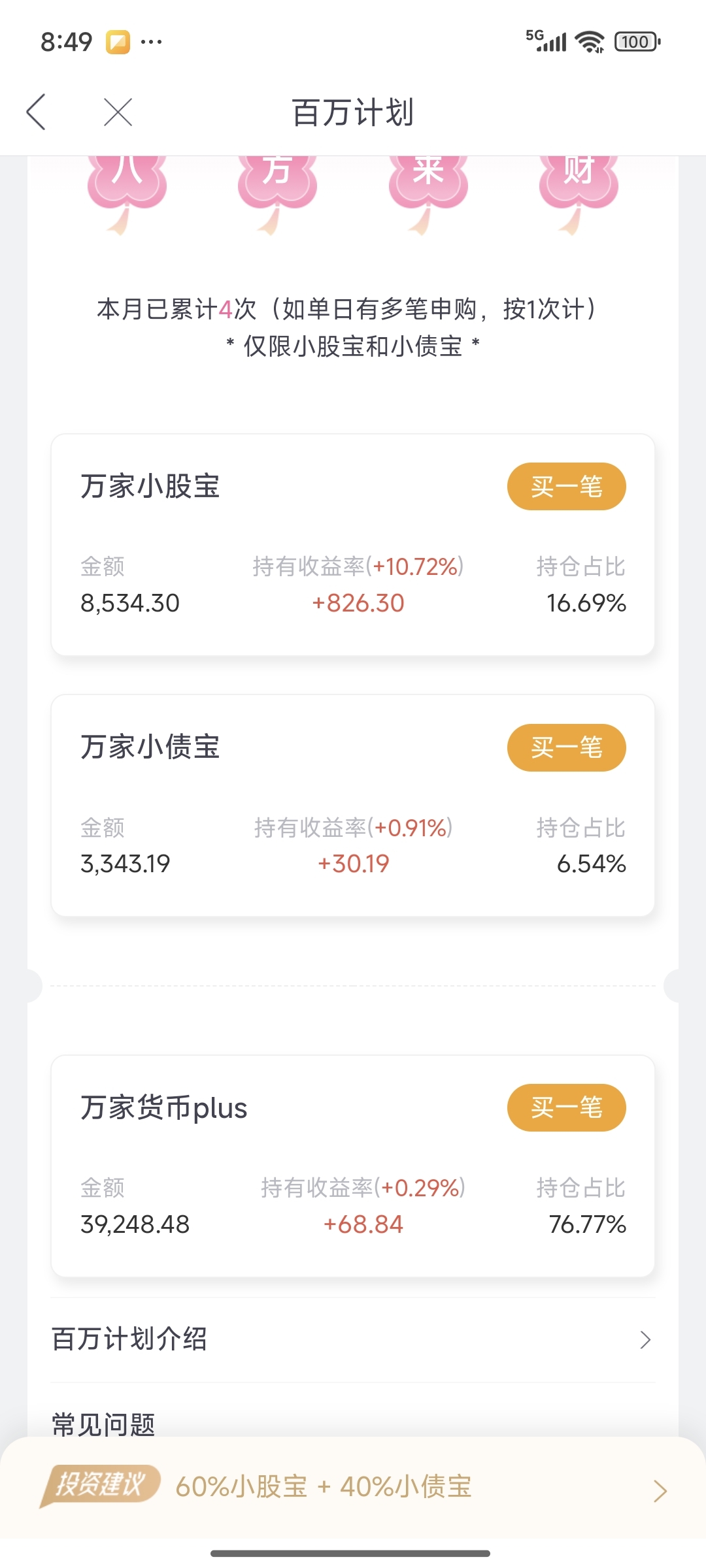Viewport: 706px width, 1568px height.
Task: Open 百万计划介绍 row
Action: [353, 1340]
